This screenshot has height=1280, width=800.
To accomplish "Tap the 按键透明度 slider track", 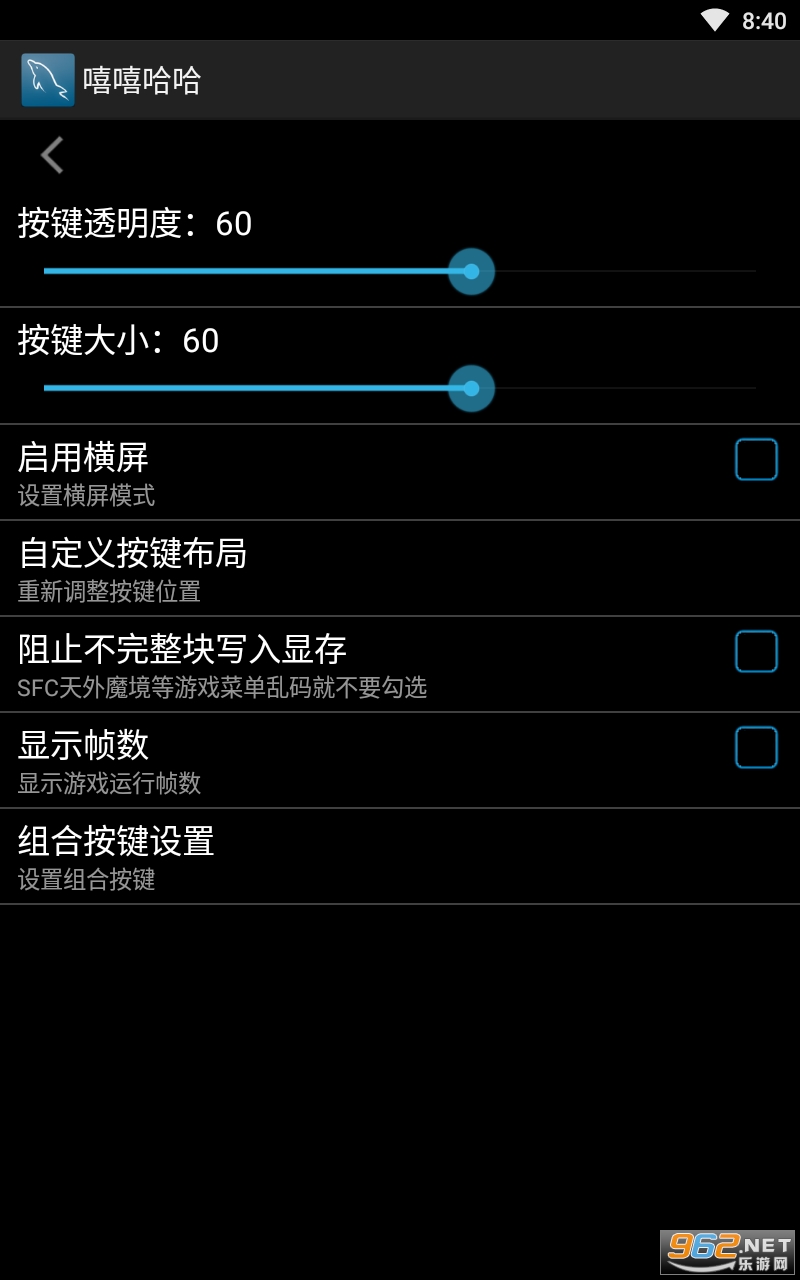I will click(400, 271).
